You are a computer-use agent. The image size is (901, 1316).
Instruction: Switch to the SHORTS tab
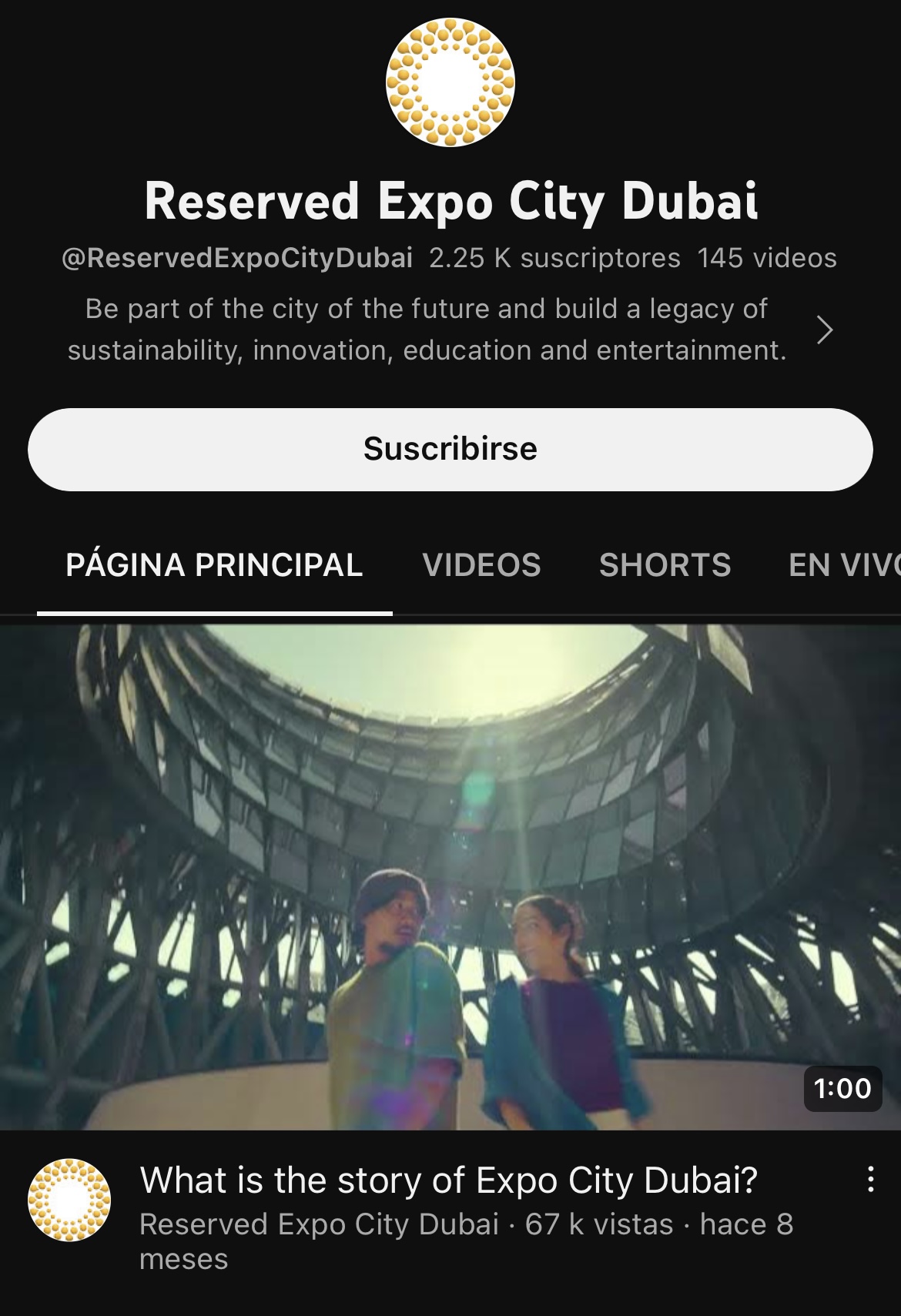tap(665, 565)
